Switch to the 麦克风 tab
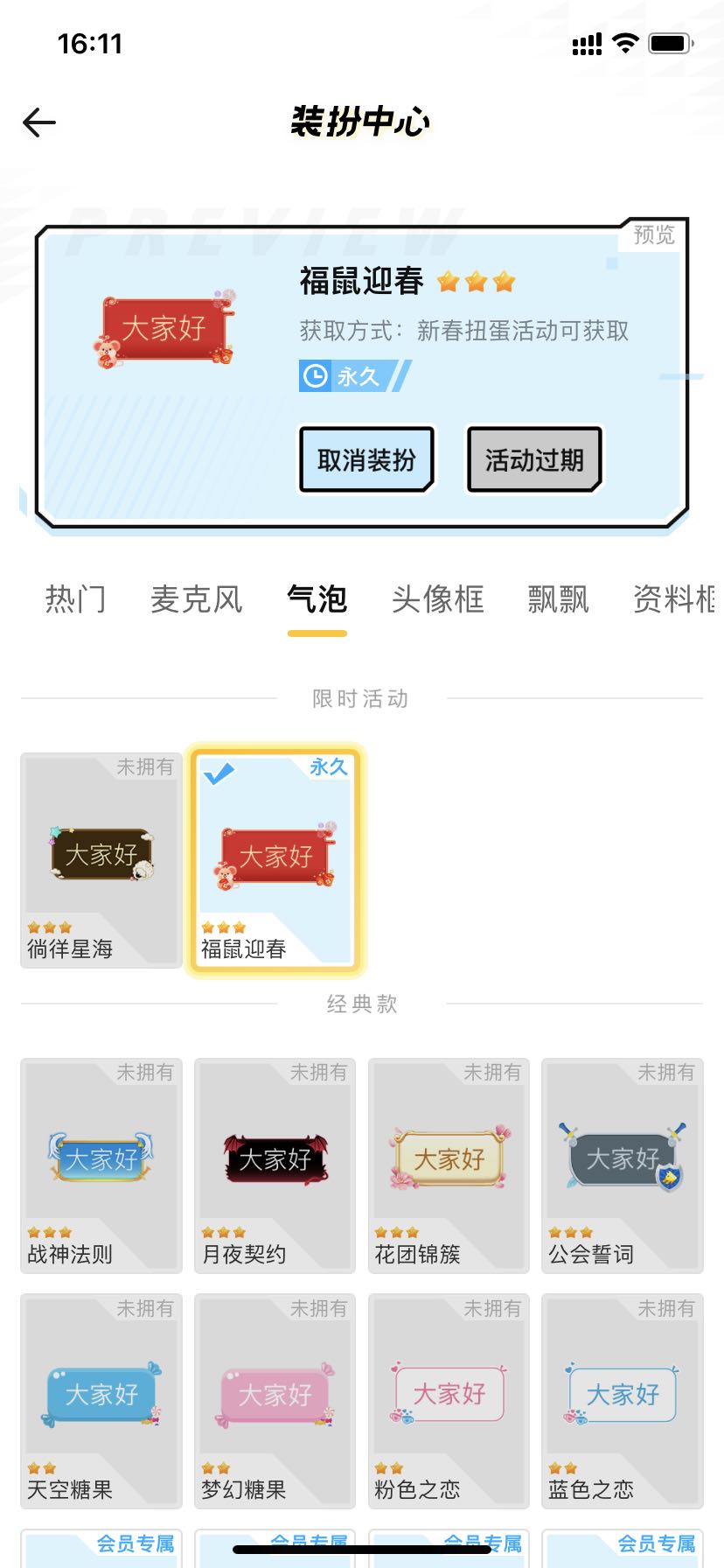Screen dimensions: 724x1568 197,599
